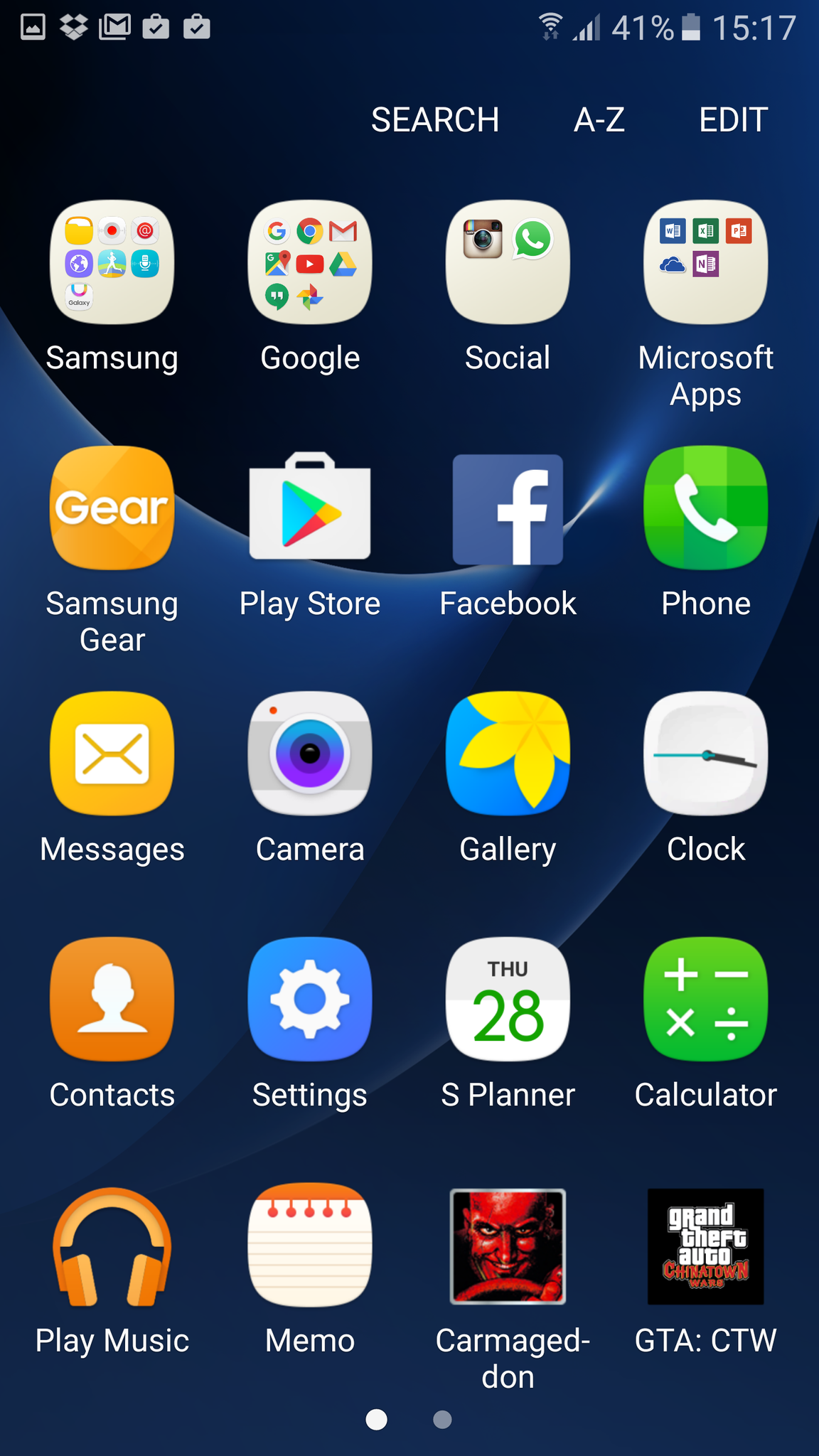Open the Microsoft Apps folder

coord(705,262)
